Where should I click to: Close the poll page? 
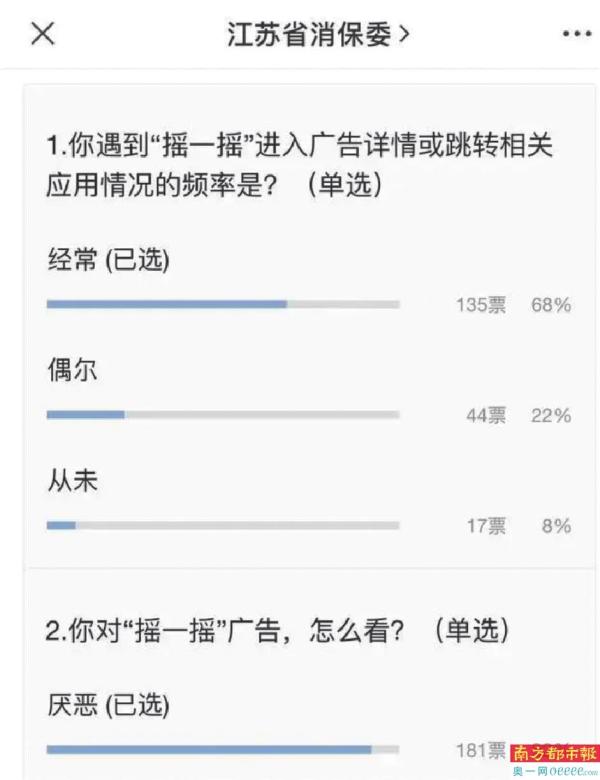43,34
